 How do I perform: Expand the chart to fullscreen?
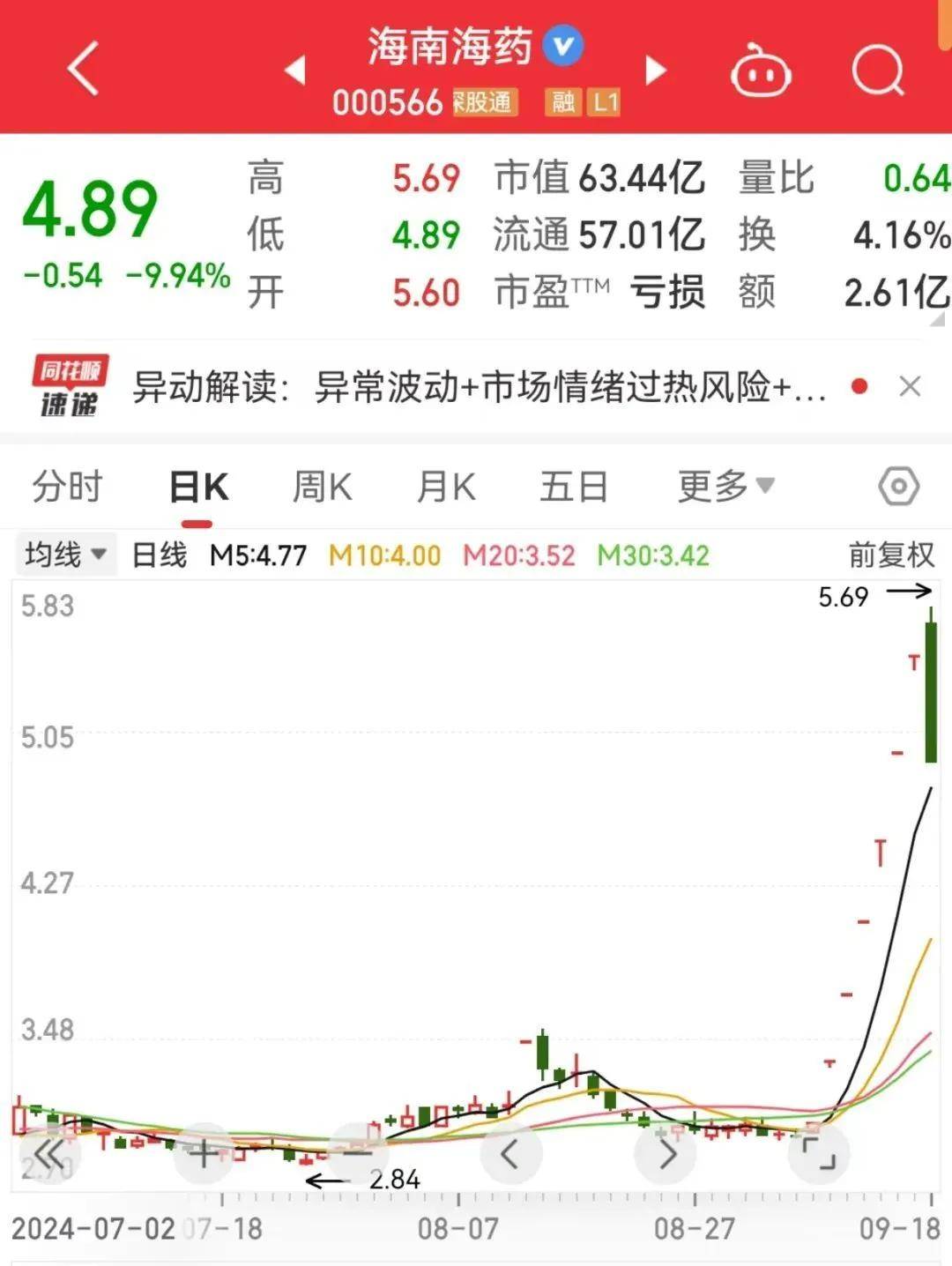819,1152
